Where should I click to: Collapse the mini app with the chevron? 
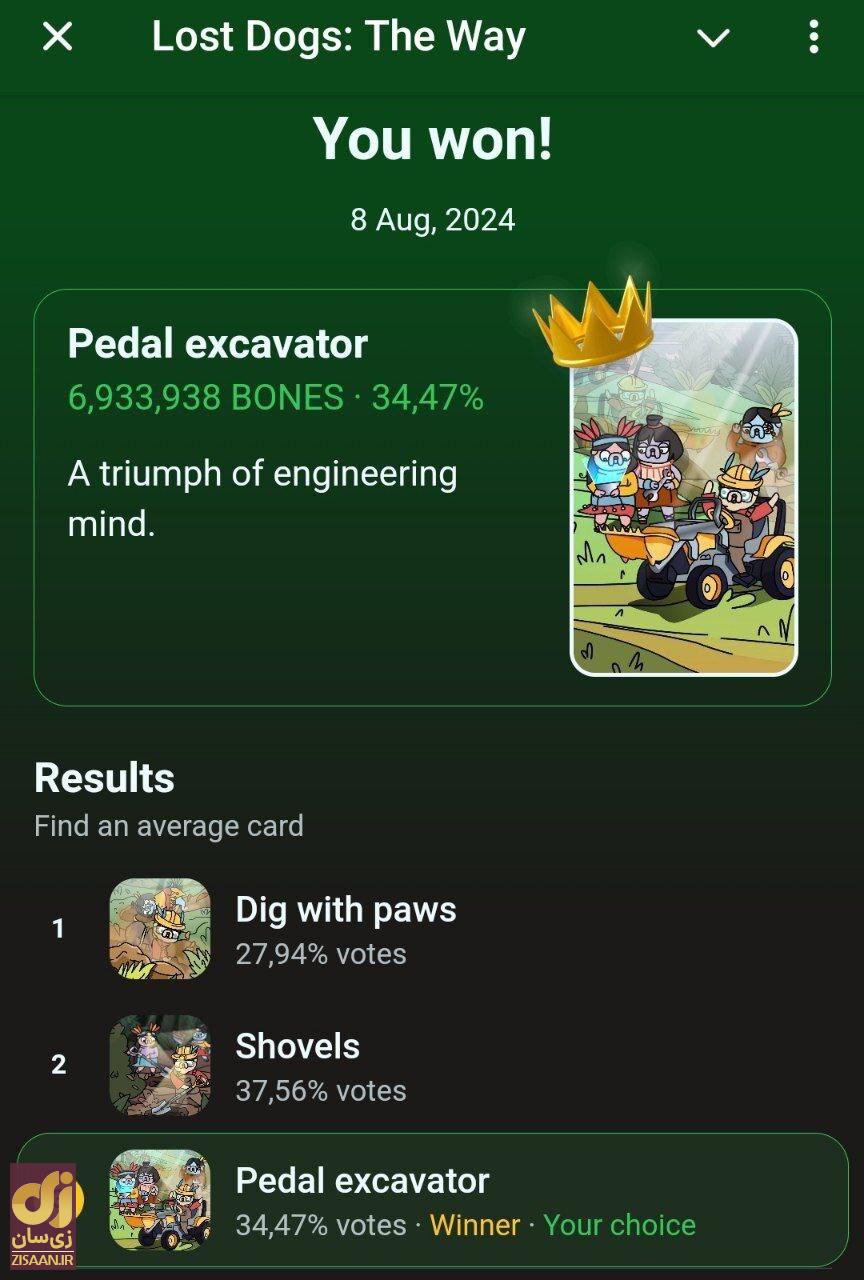713,39
